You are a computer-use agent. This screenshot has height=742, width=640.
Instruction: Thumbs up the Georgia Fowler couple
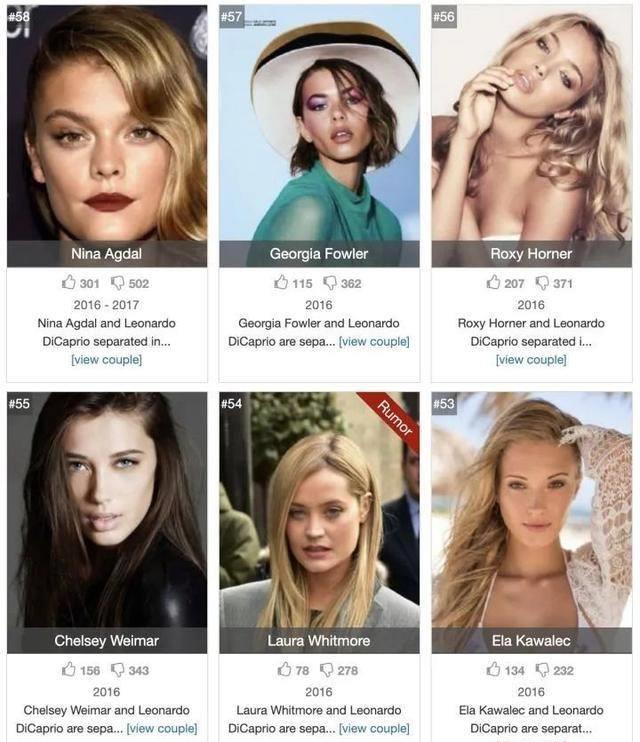tap(281, 283)
